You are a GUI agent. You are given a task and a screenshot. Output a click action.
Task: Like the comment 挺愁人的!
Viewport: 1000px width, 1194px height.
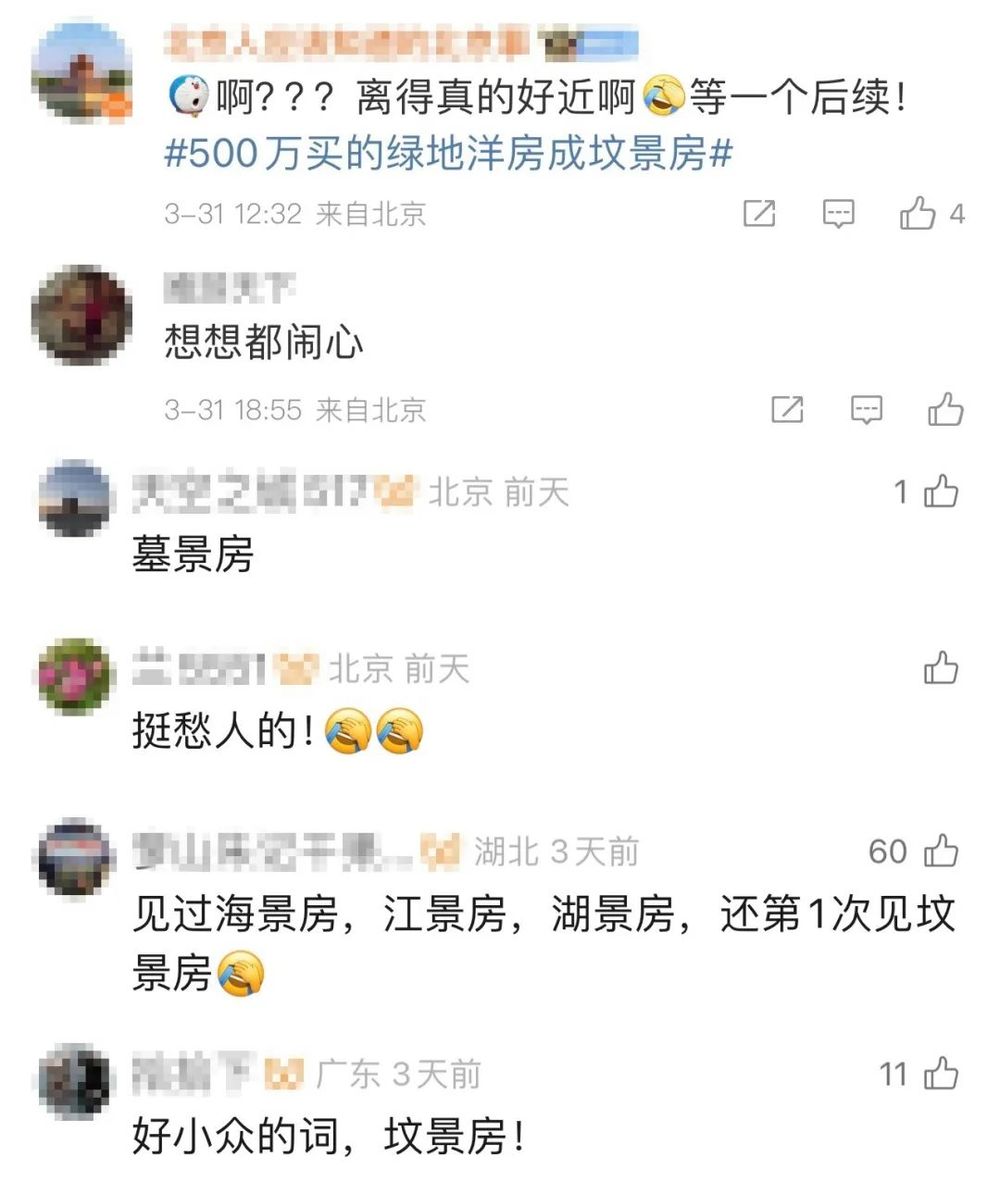point(941,669)
